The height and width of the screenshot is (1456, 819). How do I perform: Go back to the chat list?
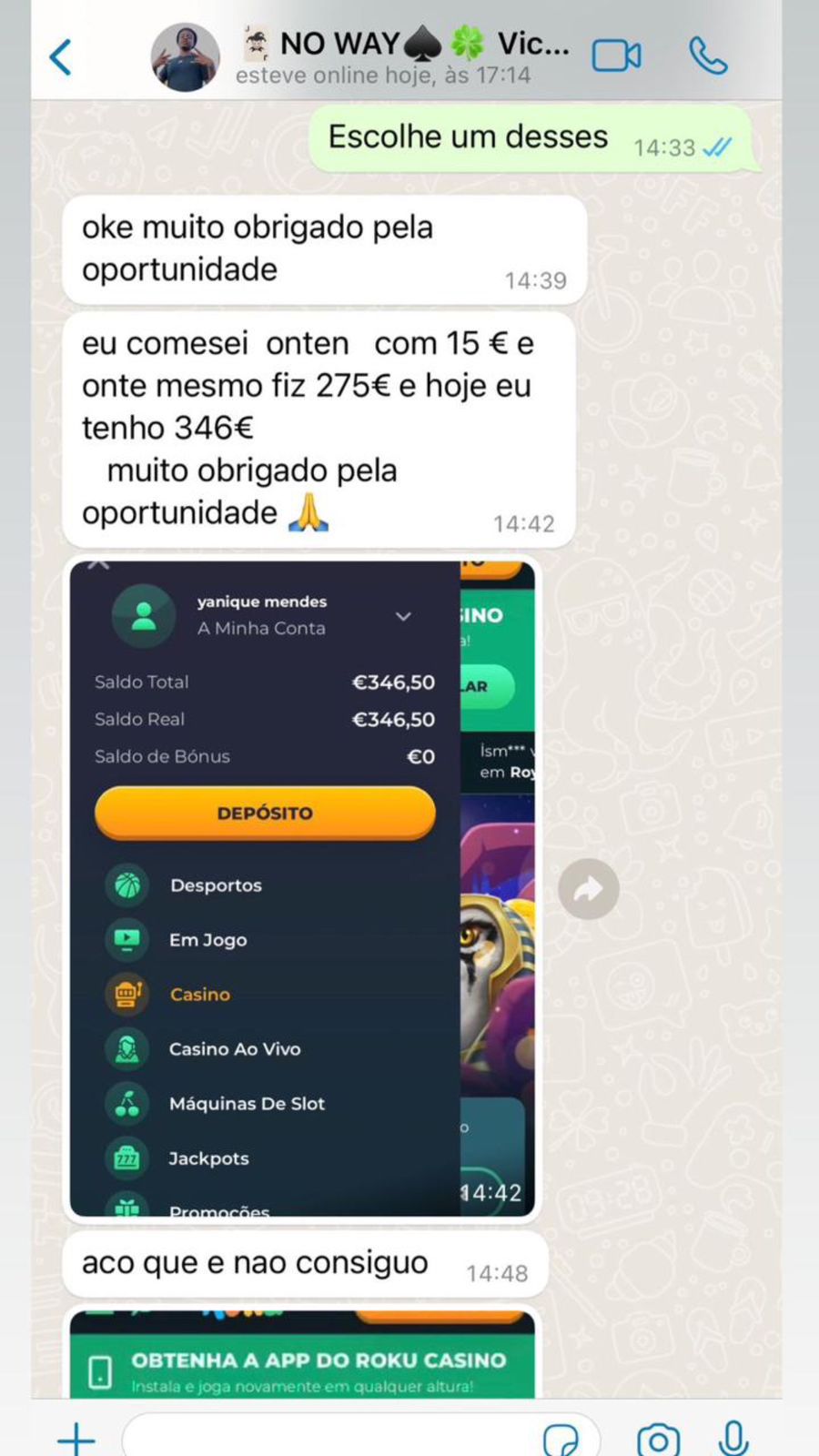tap(61, 57)
